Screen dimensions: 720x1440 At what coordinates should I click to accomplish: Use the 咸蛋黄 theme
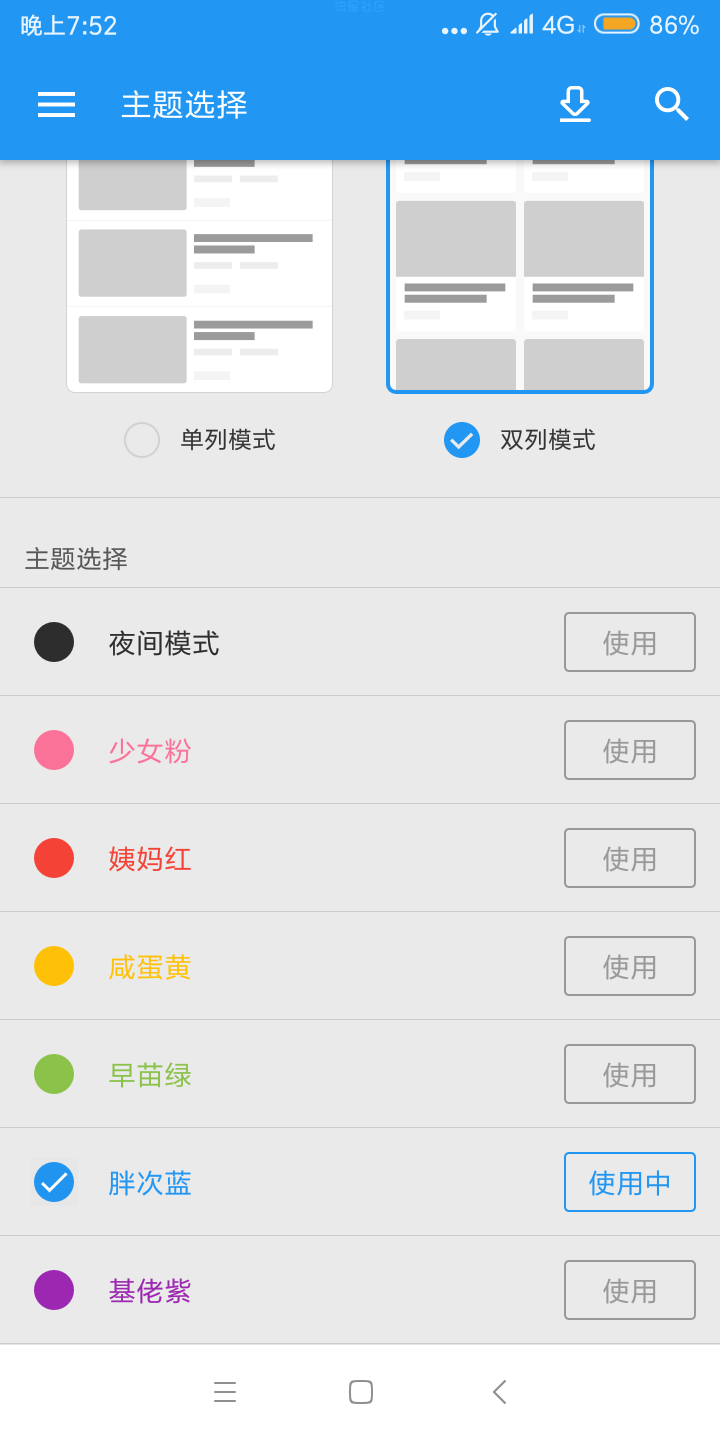tap(630, 966)
